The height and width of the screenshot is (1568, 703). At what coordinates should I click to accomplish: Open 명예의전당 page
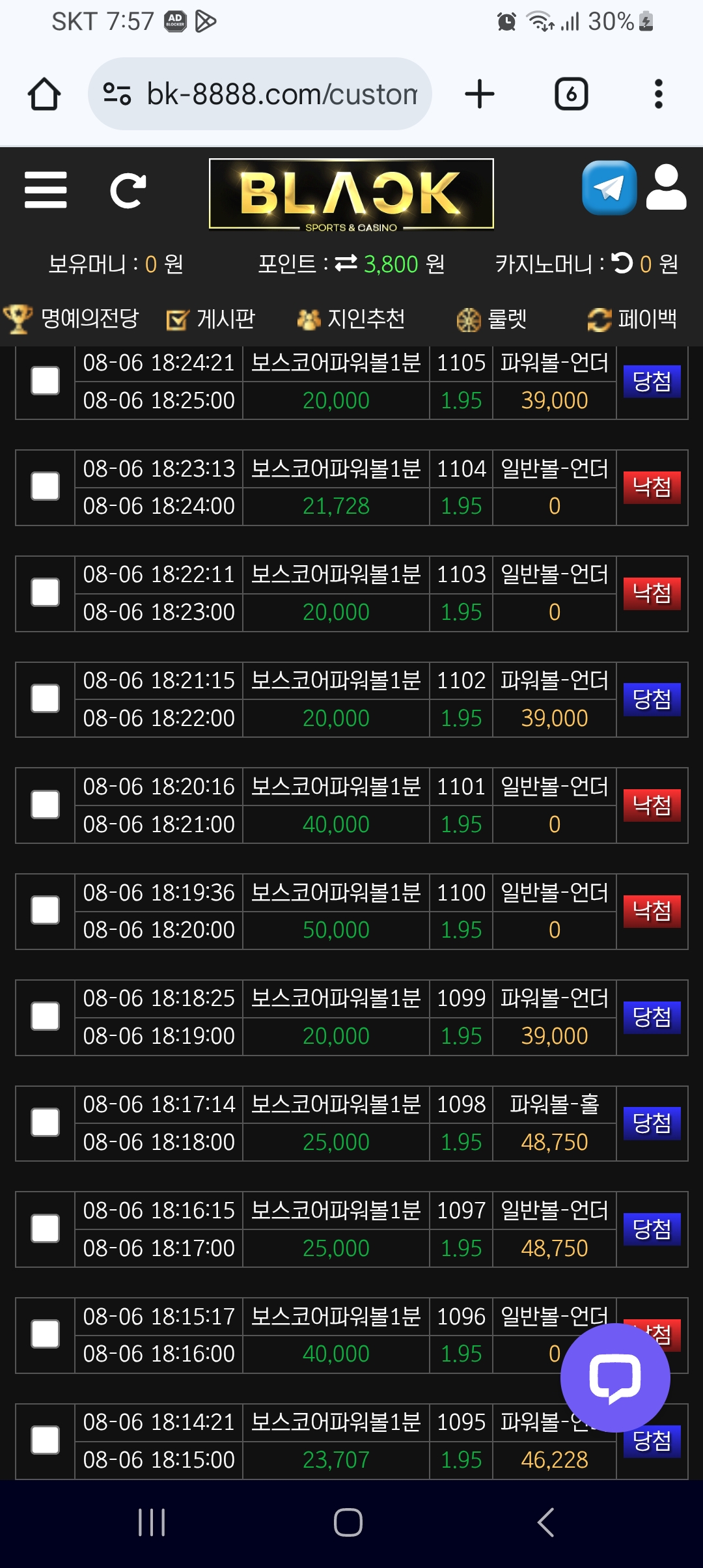click(72, 319)
